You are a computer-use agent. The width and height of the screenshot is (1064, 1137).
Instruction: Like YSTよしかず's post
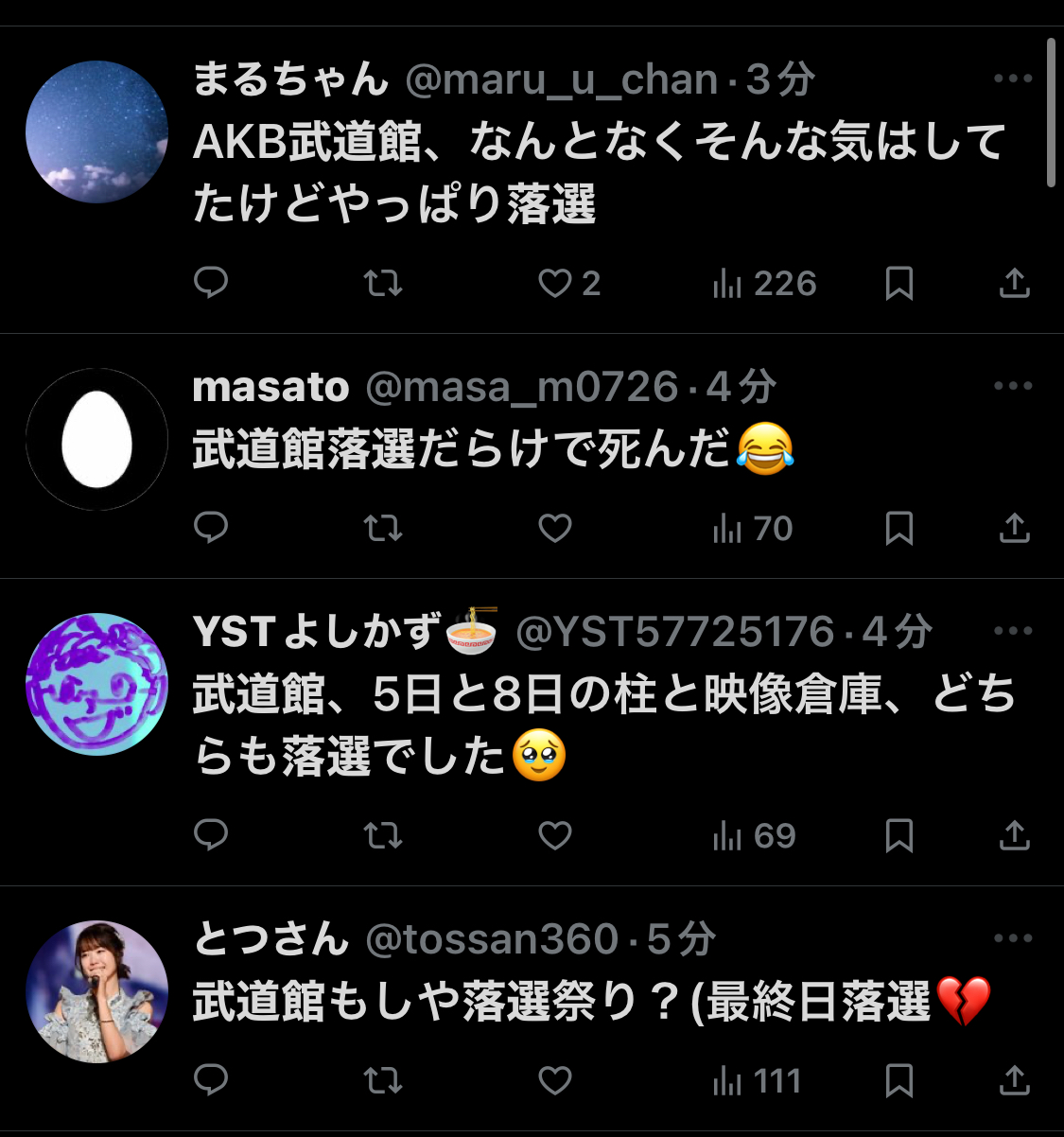(555, 835)
